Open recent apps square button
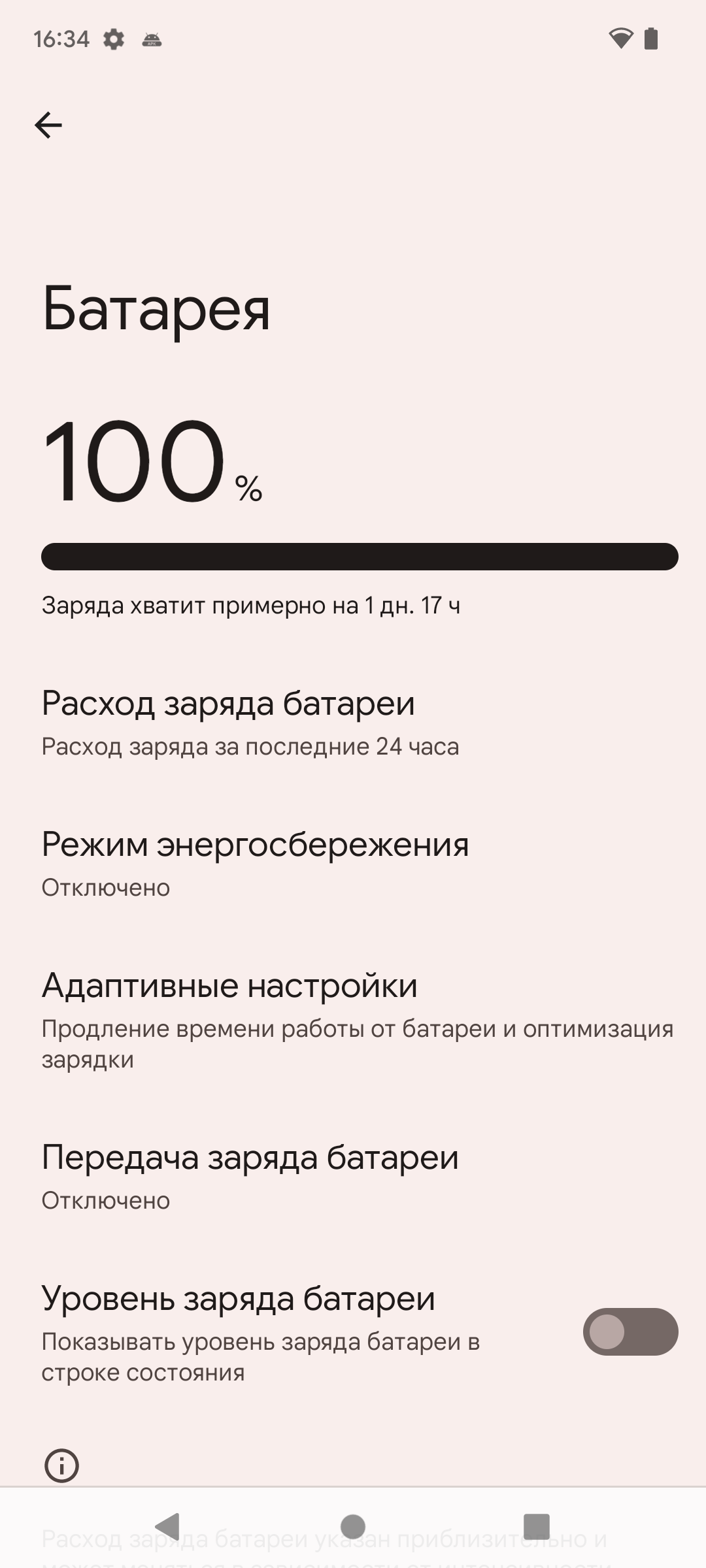The width and height of the screenshot is (706, 1568). (536, 1527)
